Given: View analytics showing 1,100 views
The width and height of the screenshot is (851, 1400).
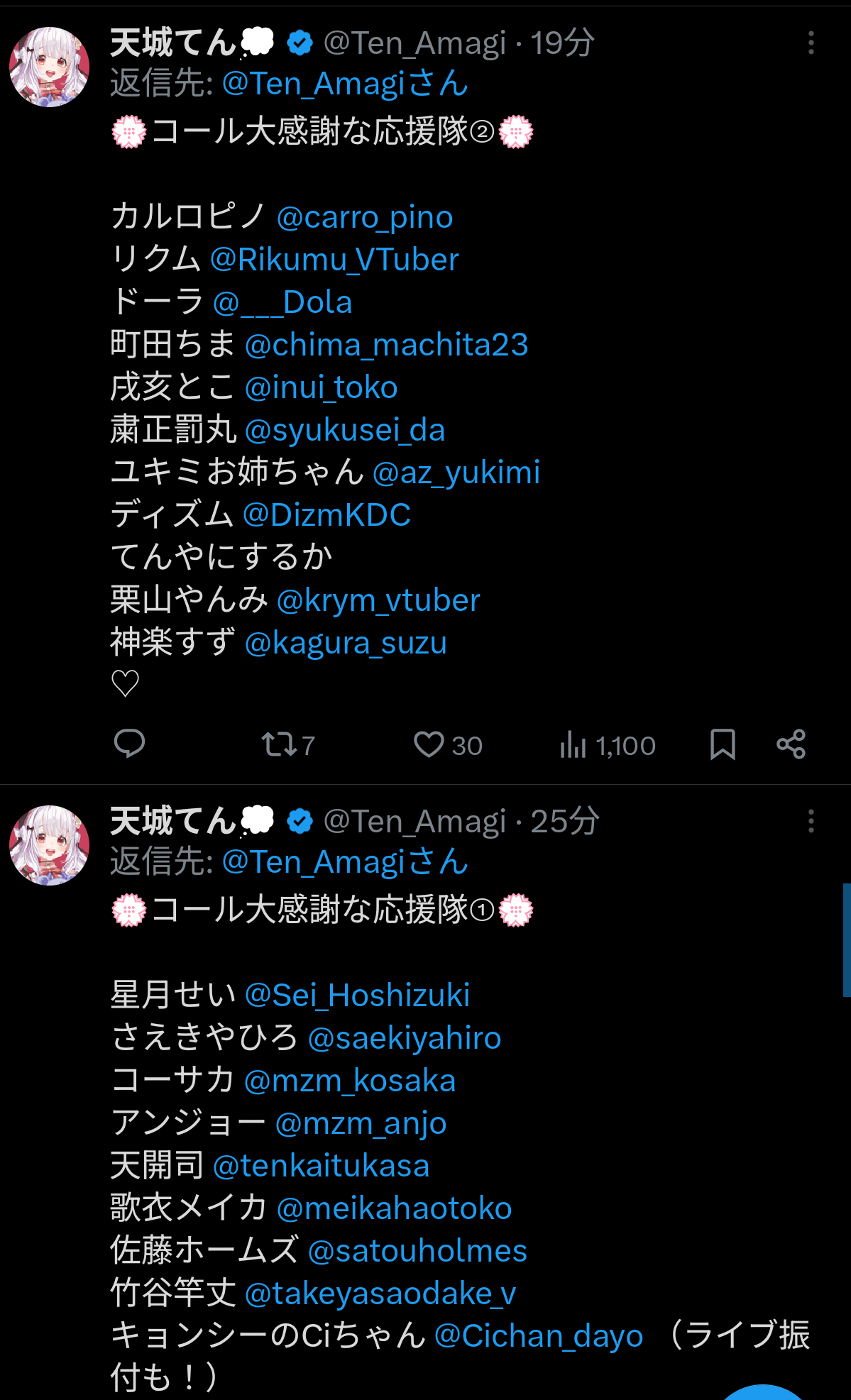Looking at the screenshot, I should click(x=608, y=745).
